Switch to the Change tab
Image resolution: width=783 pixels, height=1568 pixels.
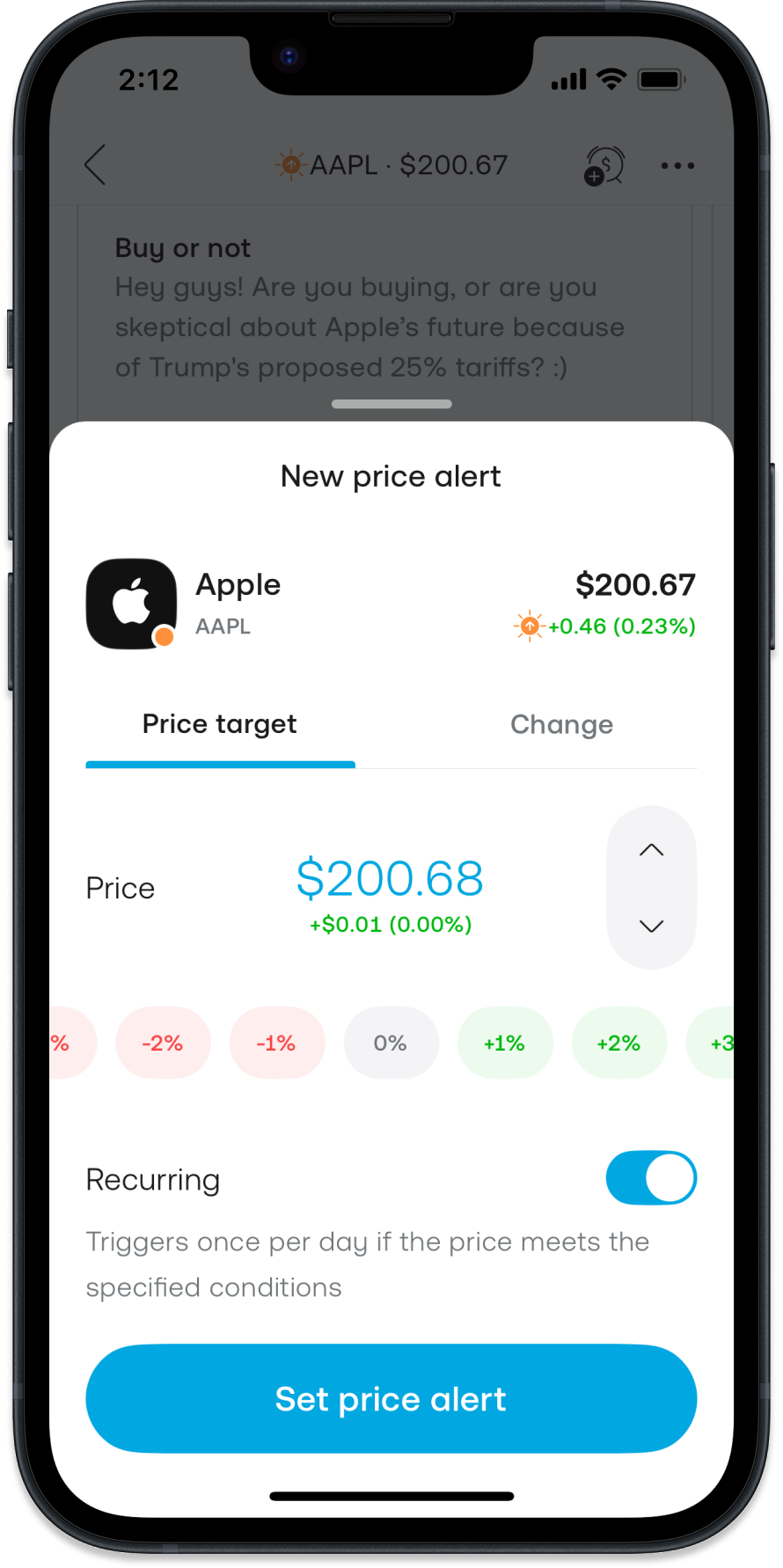point(561,725)
